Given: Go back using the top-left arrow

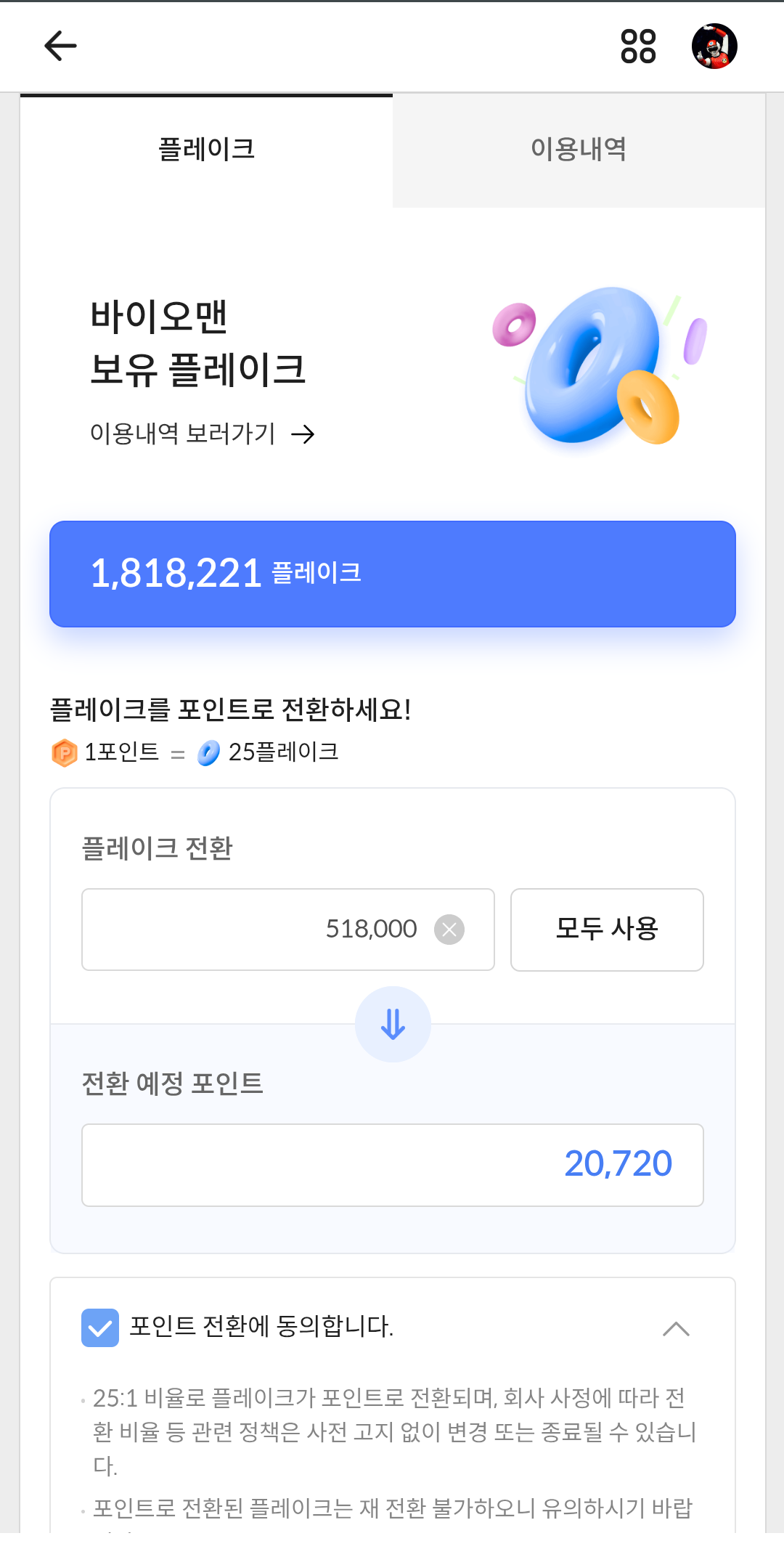Looking at the screenshot, I should click(60, 46).
